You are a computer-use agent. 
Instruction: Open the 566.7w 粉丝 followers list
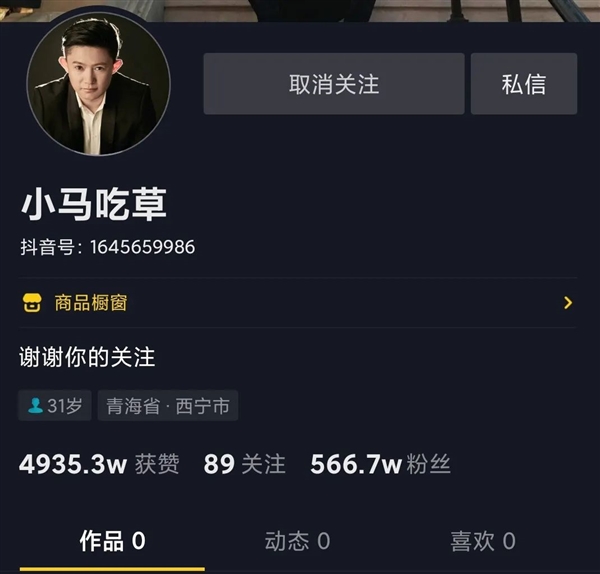pyautogui.click(x=380, y=464)
